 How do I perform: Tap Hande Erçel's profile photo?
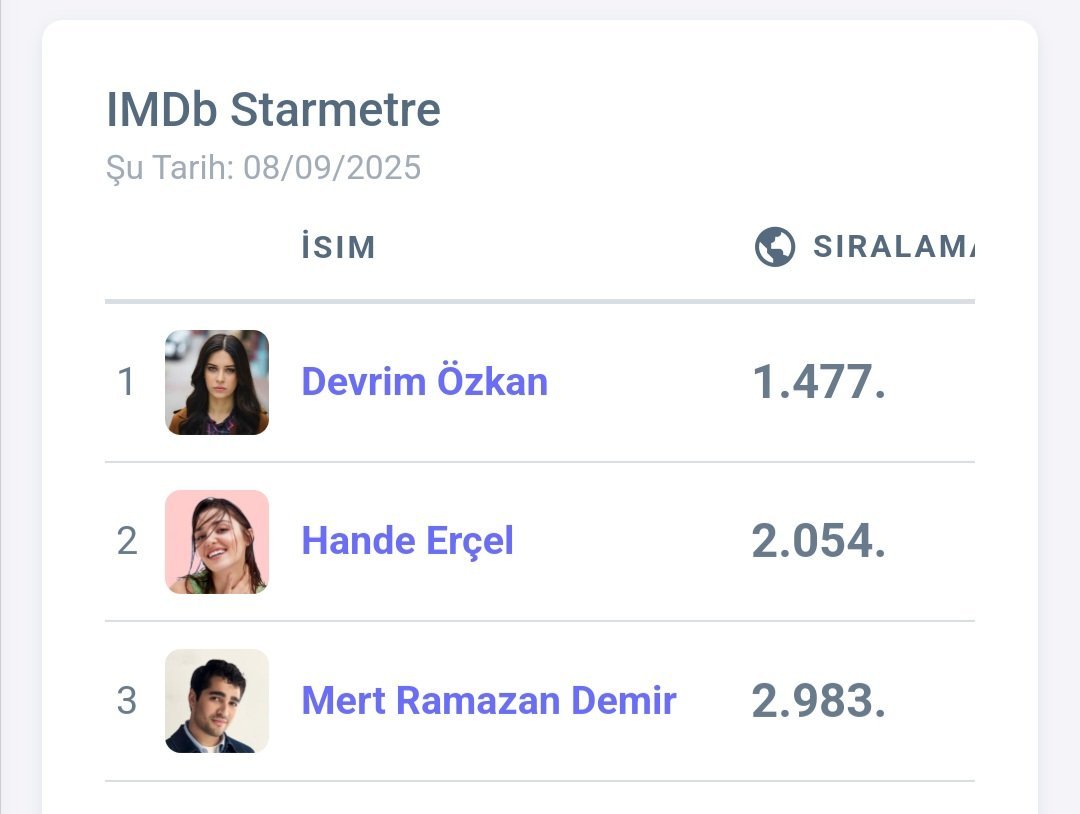point(217,542)
